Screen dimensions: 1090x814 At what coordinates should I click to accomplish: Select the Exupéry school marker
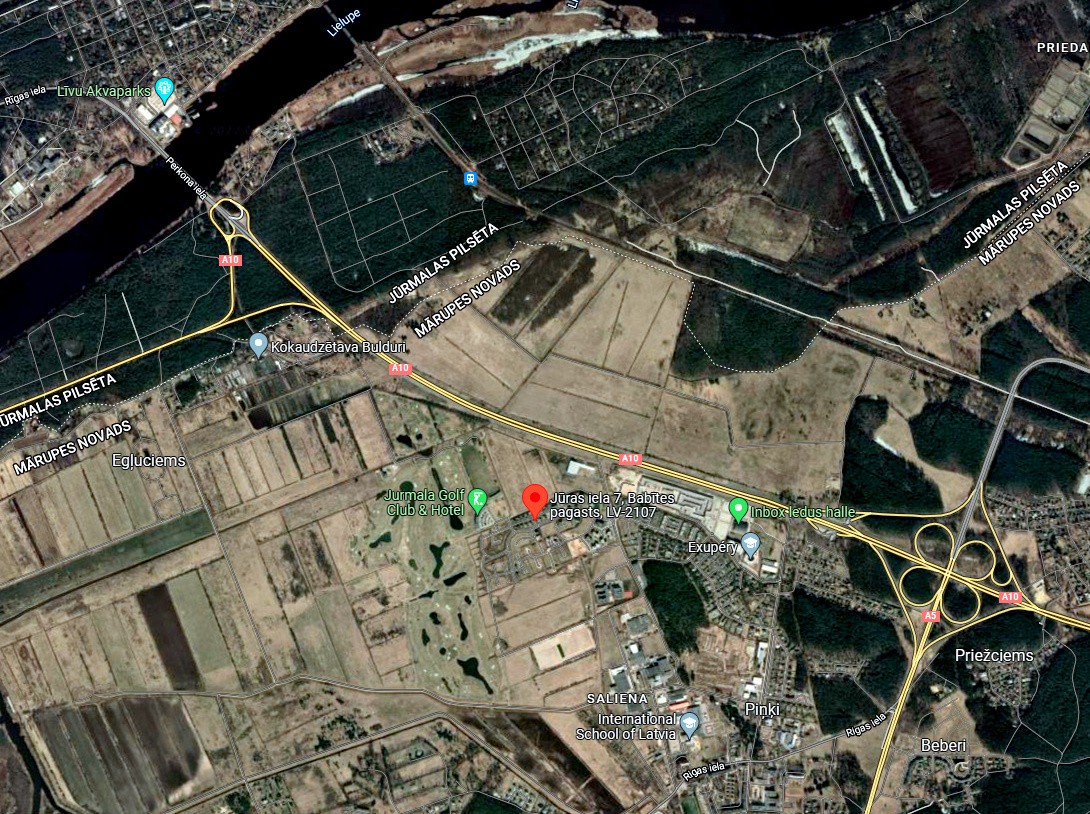tap(751, 546)
